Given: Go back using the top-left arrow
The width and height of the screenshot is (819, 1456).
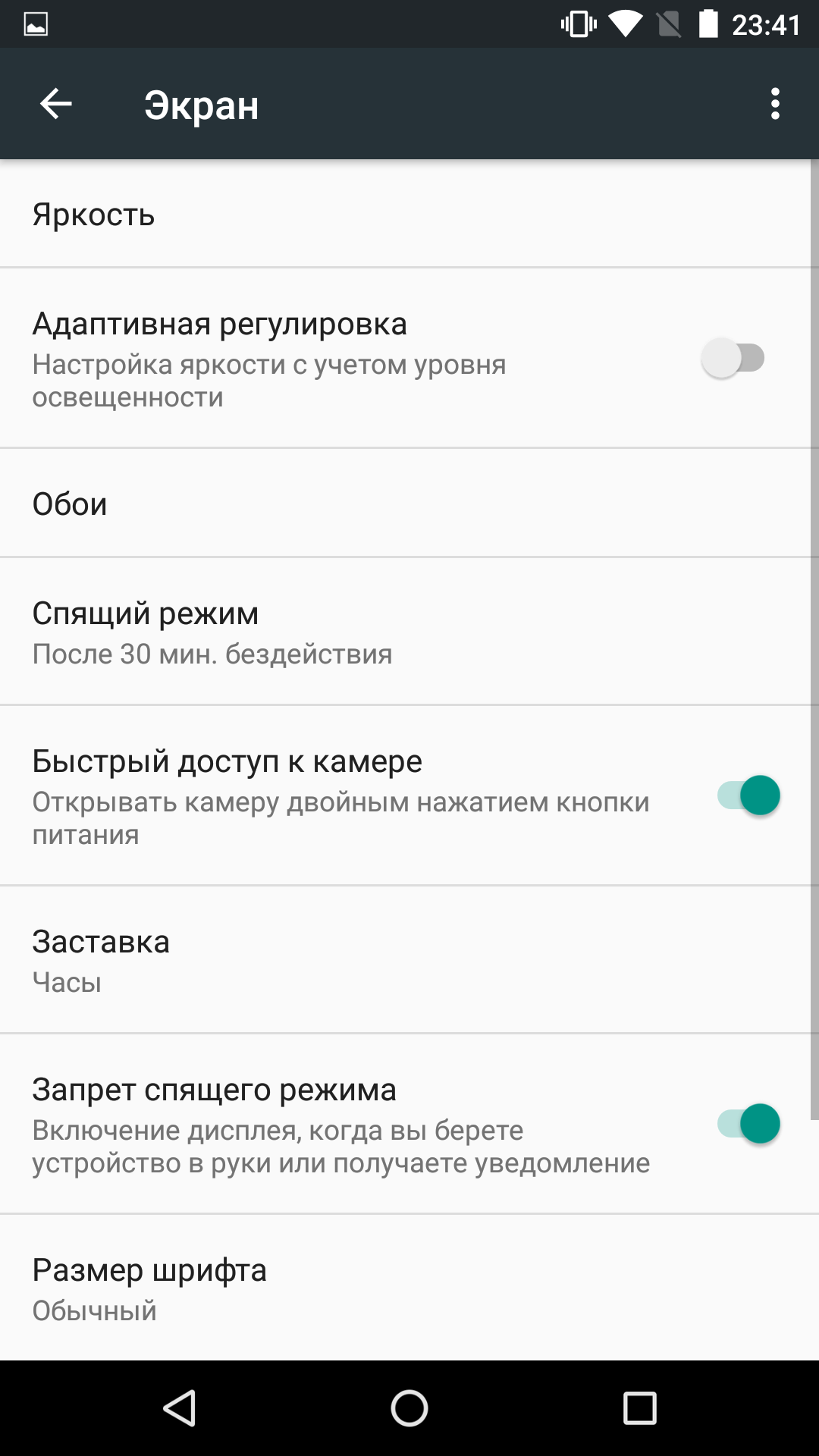Looking at the screenshot, I should 55,104.
